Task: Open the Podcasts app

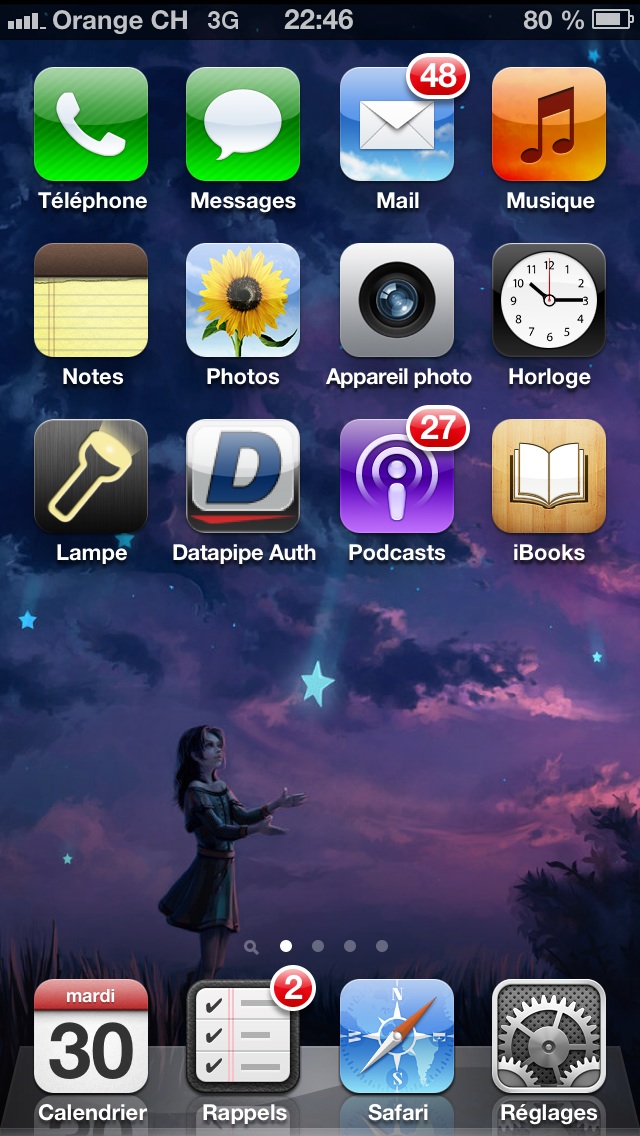Action: click(x=396, y=476)
